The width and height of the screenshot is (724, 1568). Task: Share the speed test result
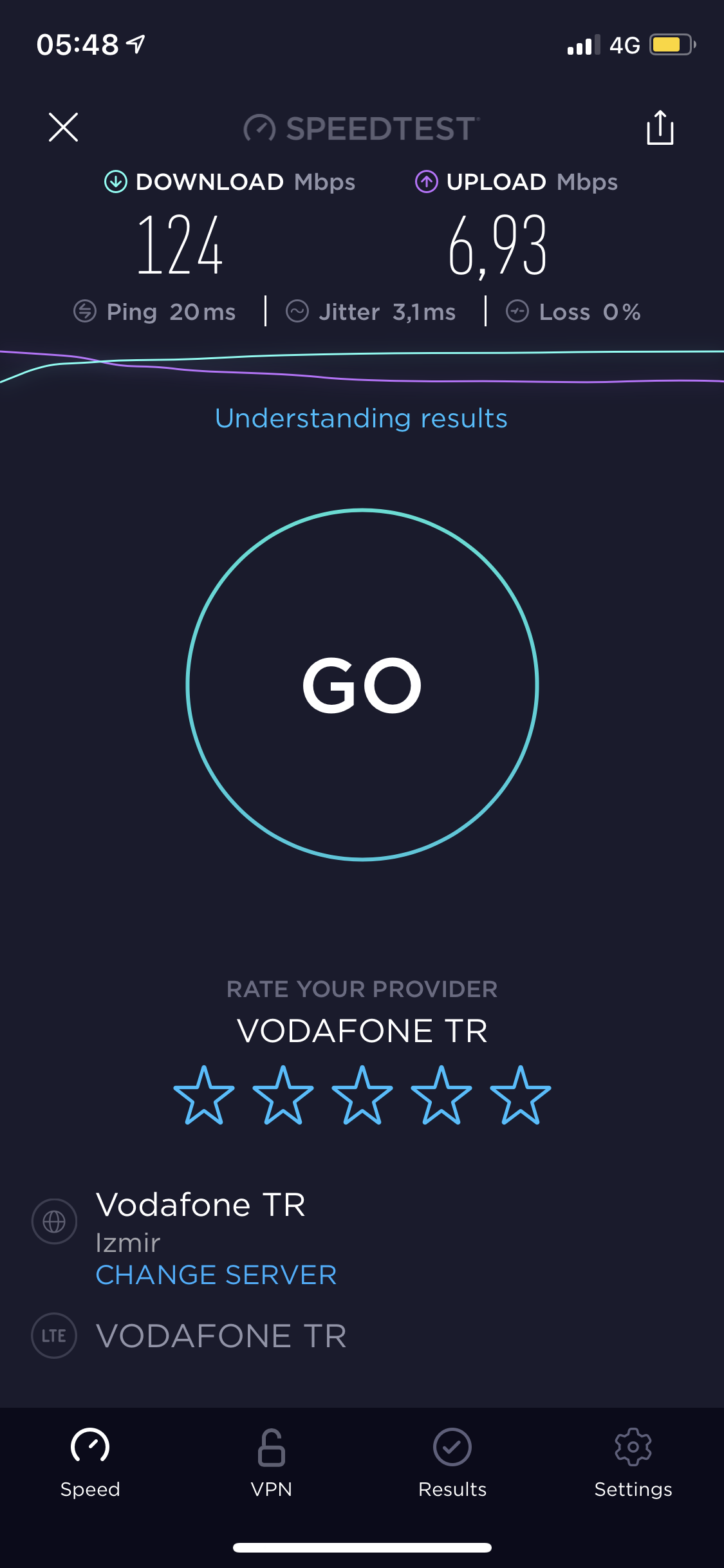660,127
